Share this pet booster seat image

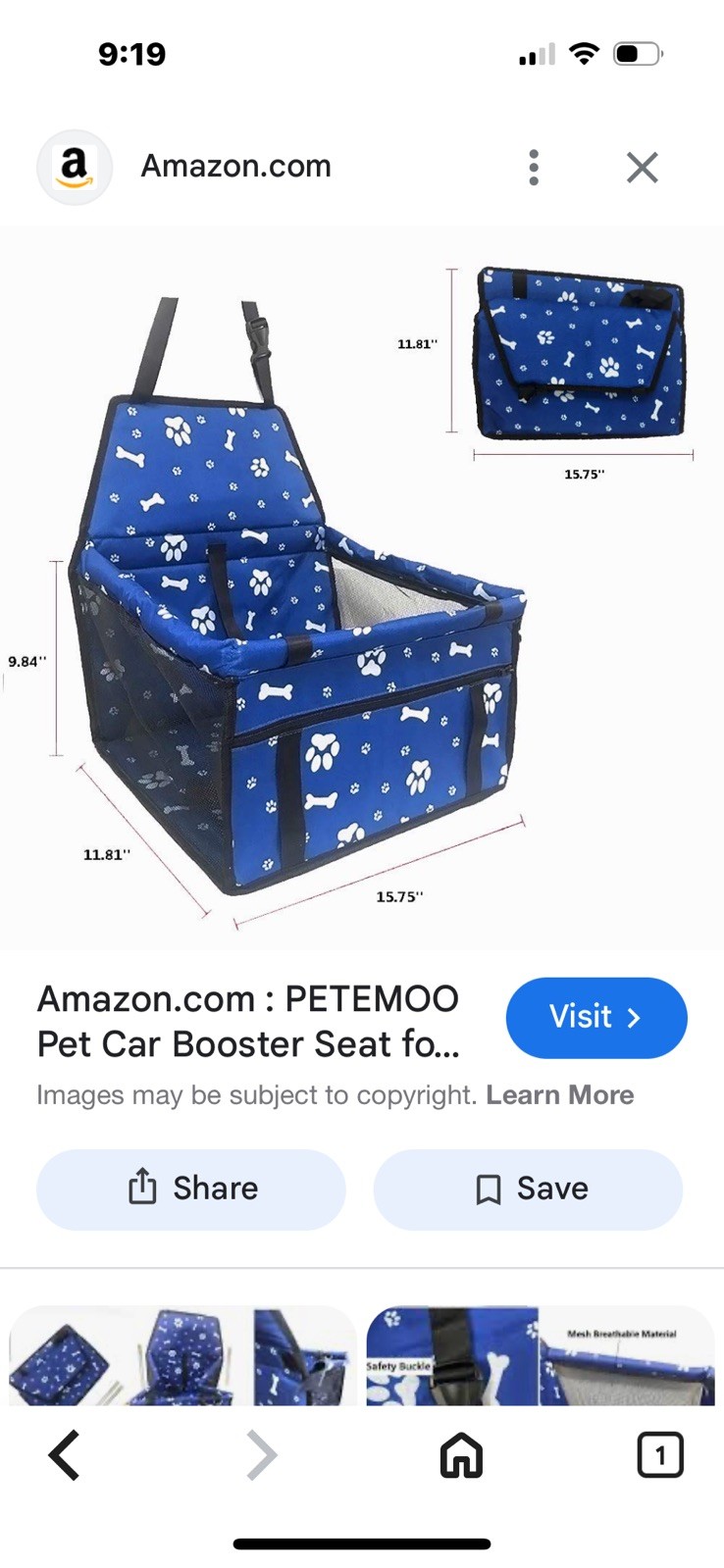[191, 1189]
